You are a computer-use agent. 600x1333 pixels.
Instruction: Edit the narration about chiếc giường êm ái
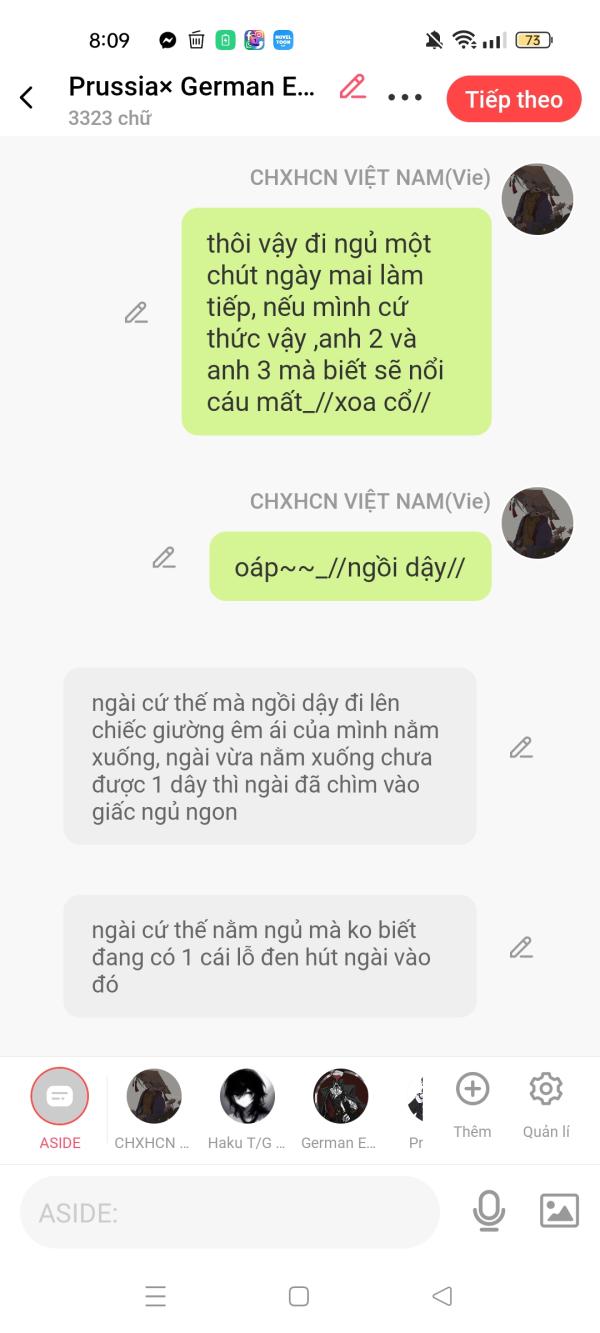(x=521, y=747)
